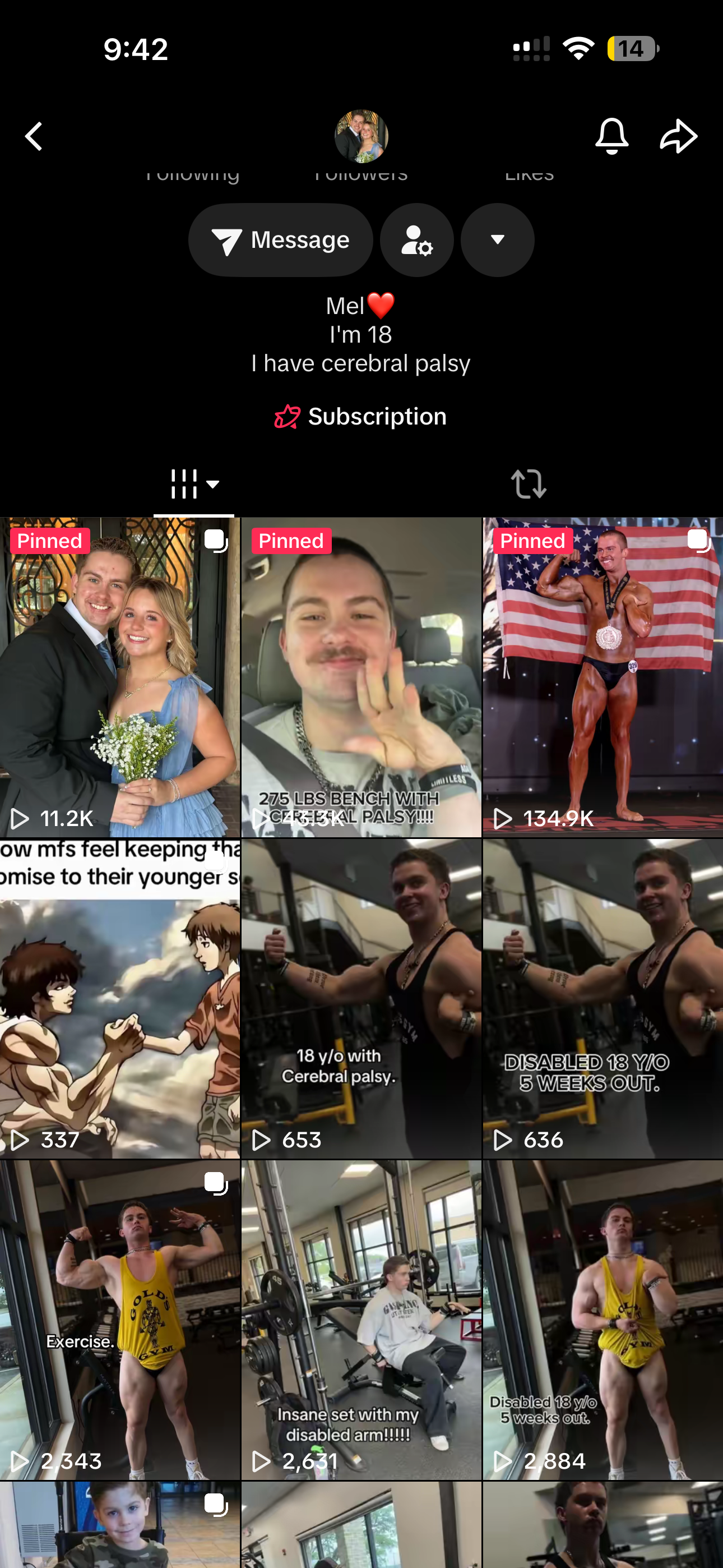723x1568 pixels.
Task: Switch to the videos grid tab
Action: tap(193, 485)
